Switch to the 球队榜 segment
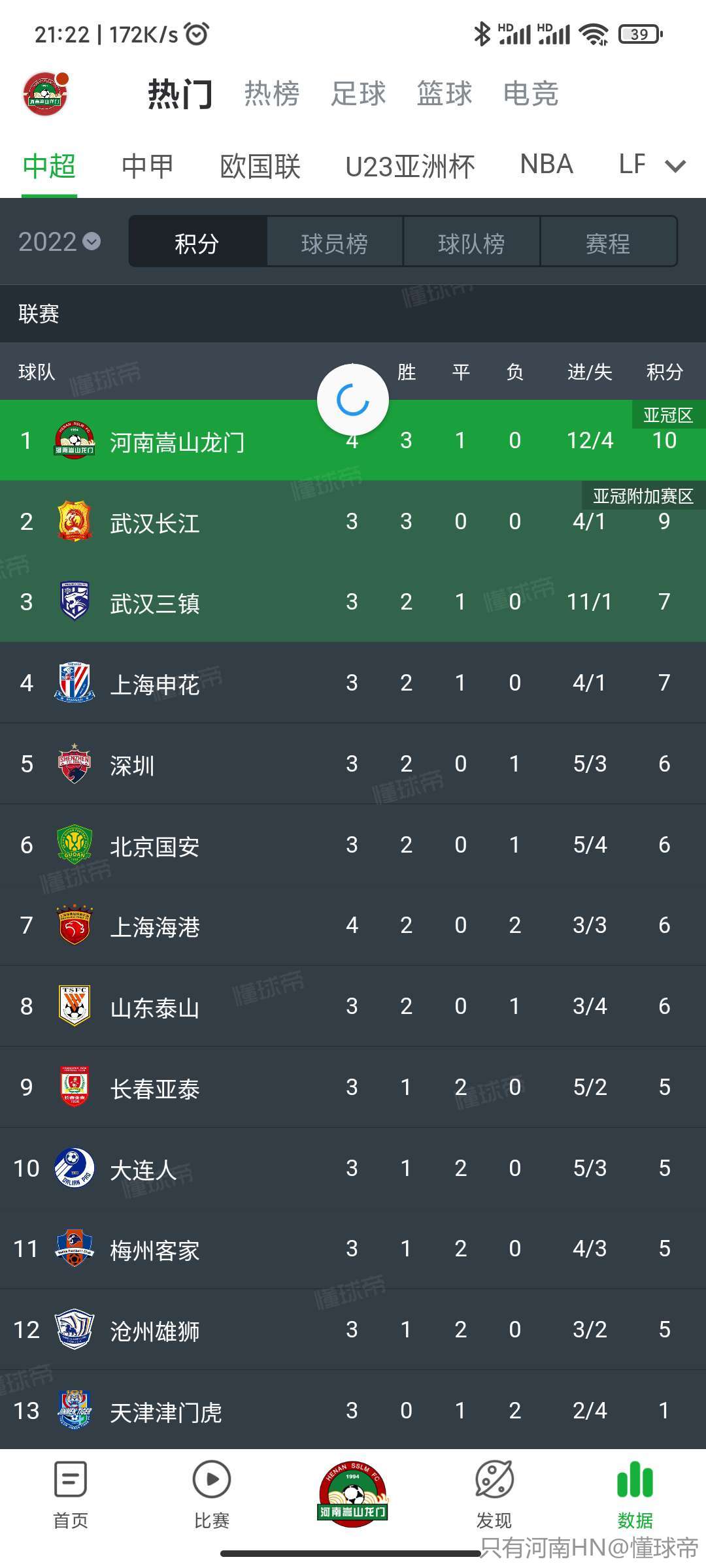The width and height of the screenshot is (706, 1568). click(x=471, y=243)
